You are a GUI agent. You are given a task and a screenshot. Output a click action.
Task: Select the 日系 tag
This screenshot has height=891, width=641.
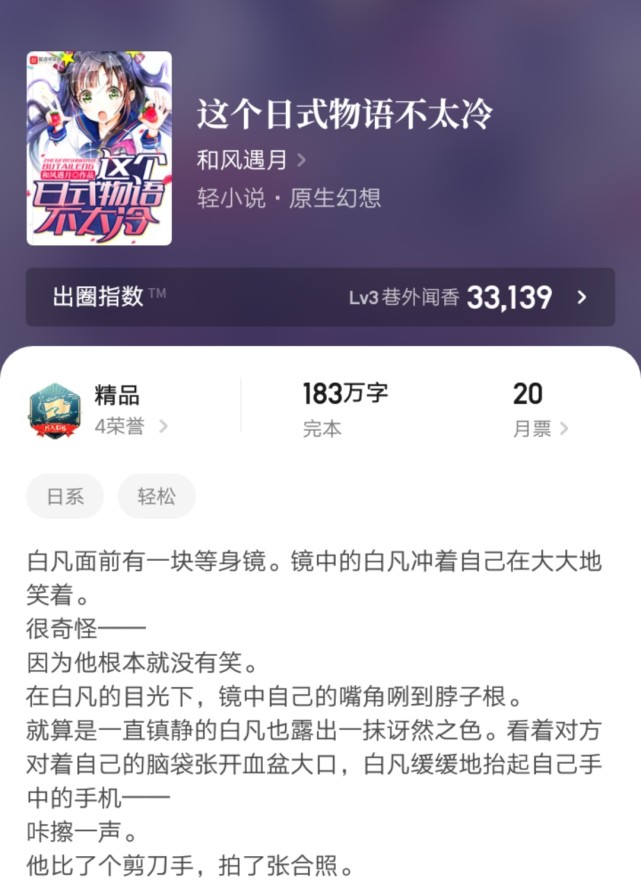coord(65,497)
